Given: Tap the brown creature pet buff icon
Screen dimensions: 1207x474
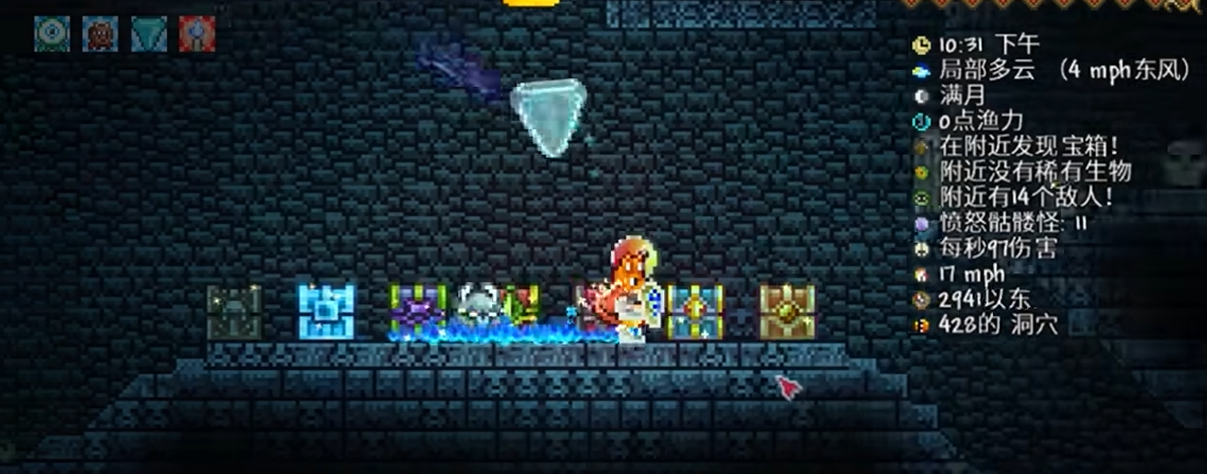Looking at the screenshot, I should click(x=100, y=34).
